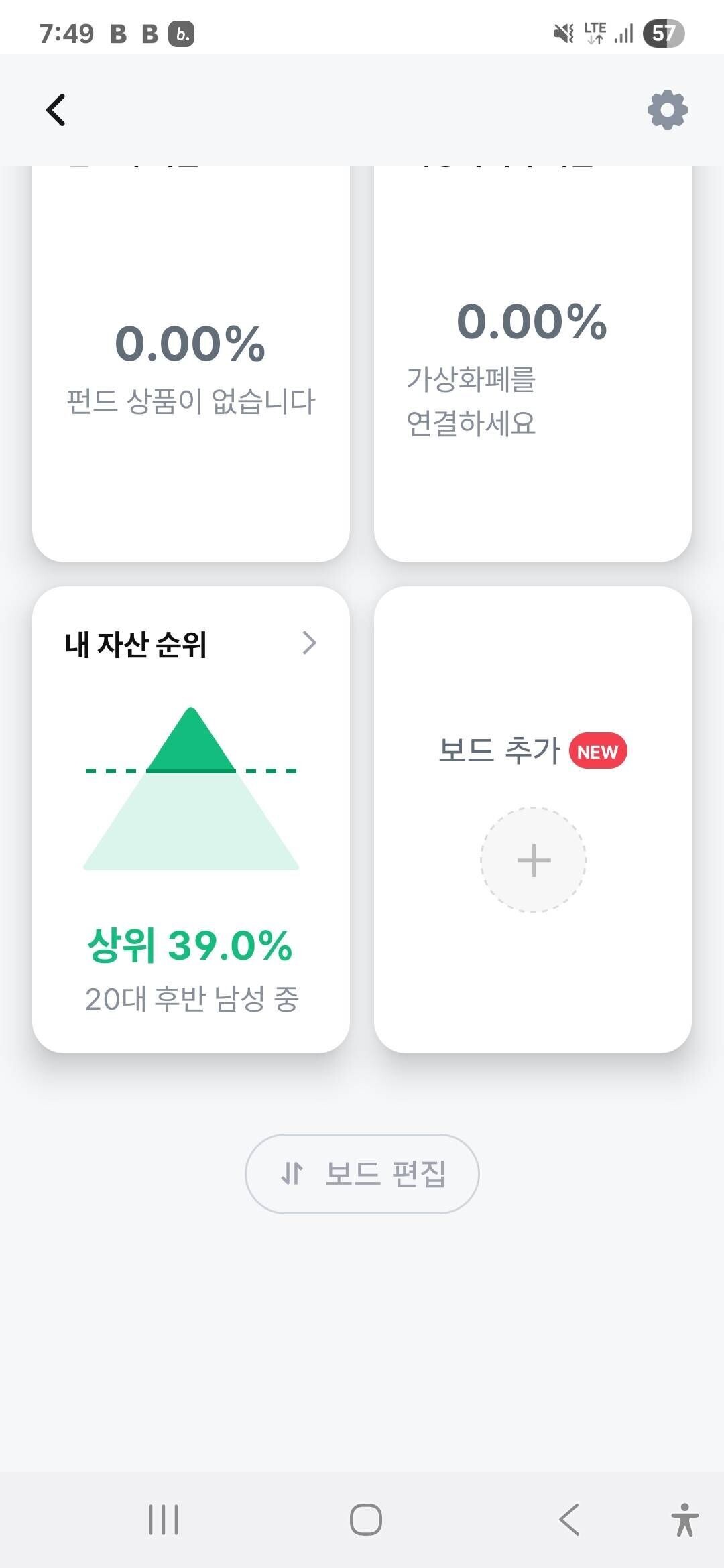Open 내 자산 순위 details via chevron
Image resolution: width=724 pixels, height=1568 pixels.
310,644
